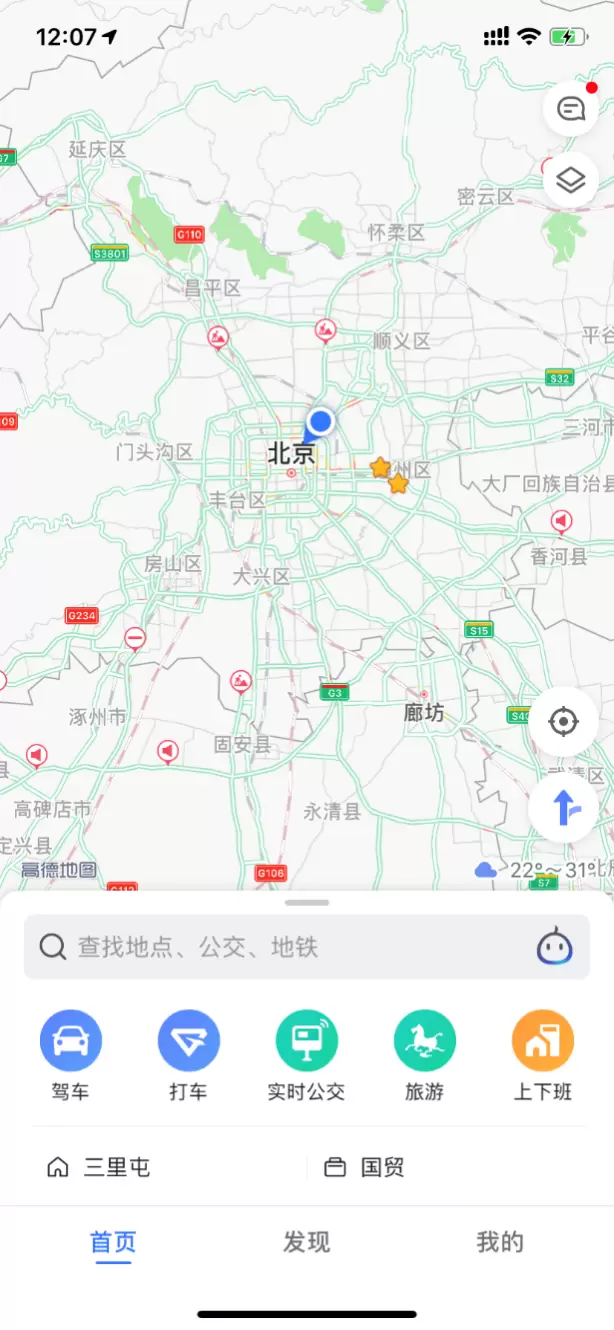Recenter map on current location
The height and width of the screenshot is (1330, 614).
pos(563,721)
